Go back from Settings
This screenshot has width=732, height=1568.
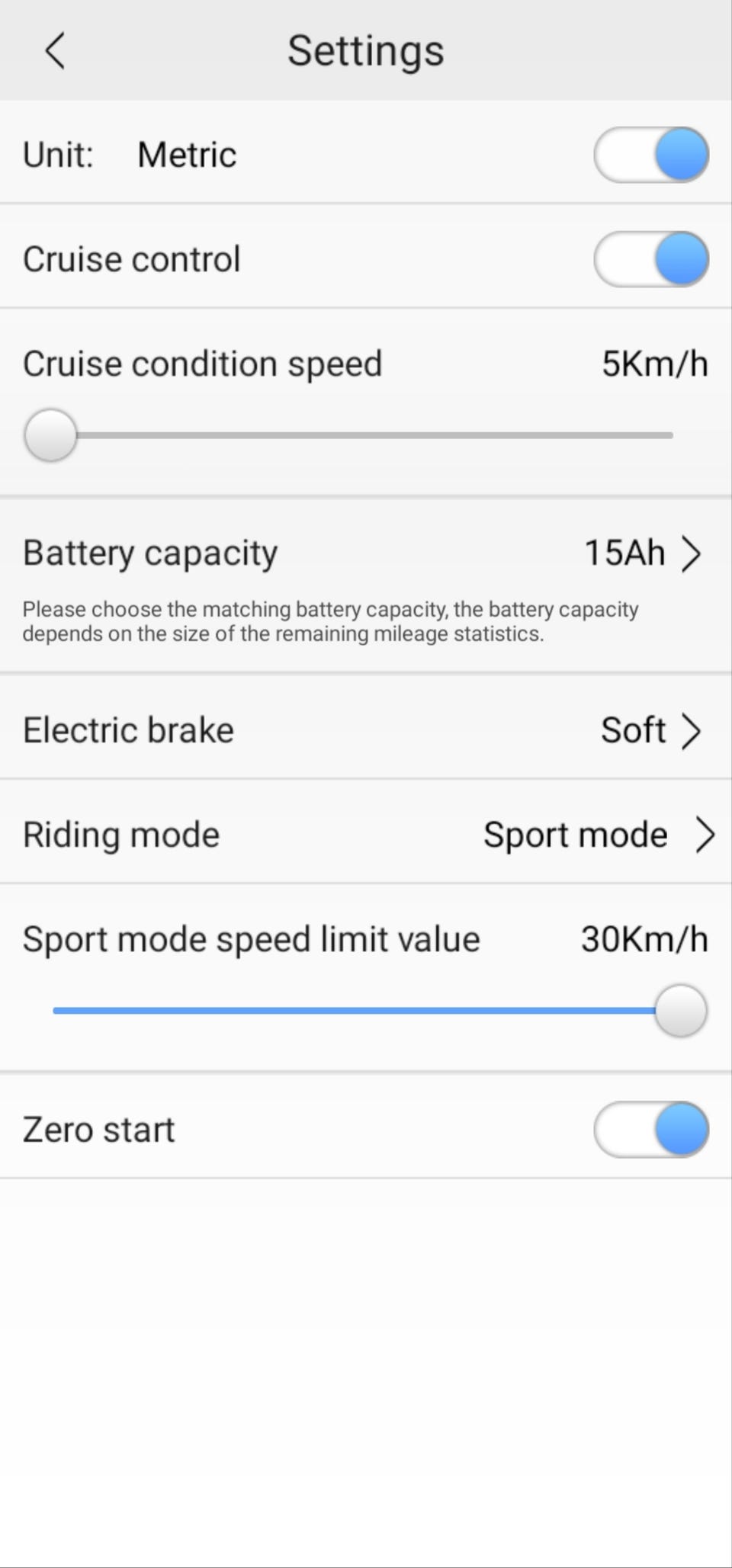coord(55,51)
